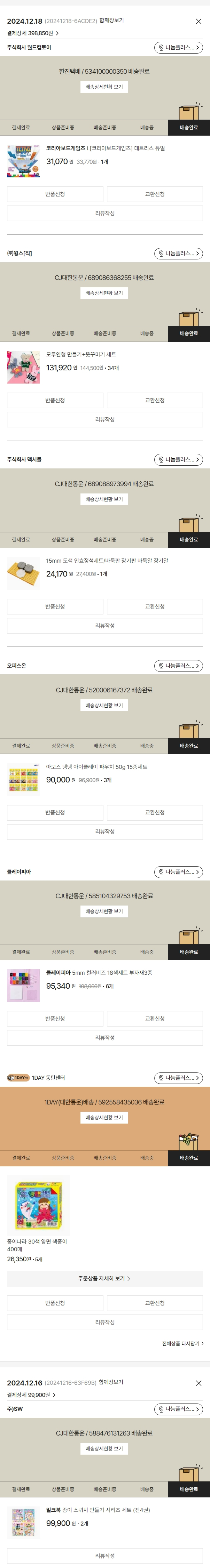210x1568 pixels.
Task: Tap 함께장보기 for the 2024.12.18 order
Action: click(111, 21)
